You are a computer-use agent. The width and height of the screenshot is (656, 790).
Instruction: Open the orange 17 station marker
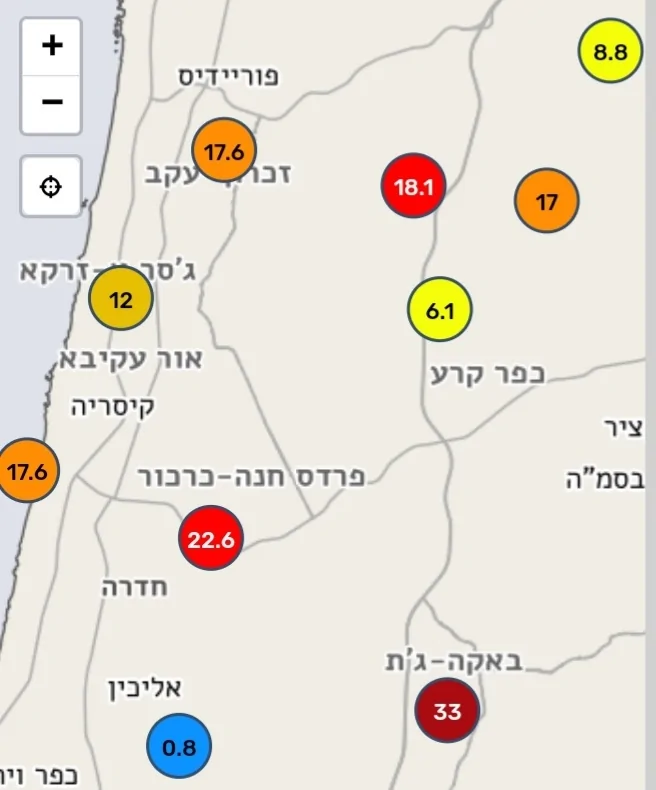547,201
